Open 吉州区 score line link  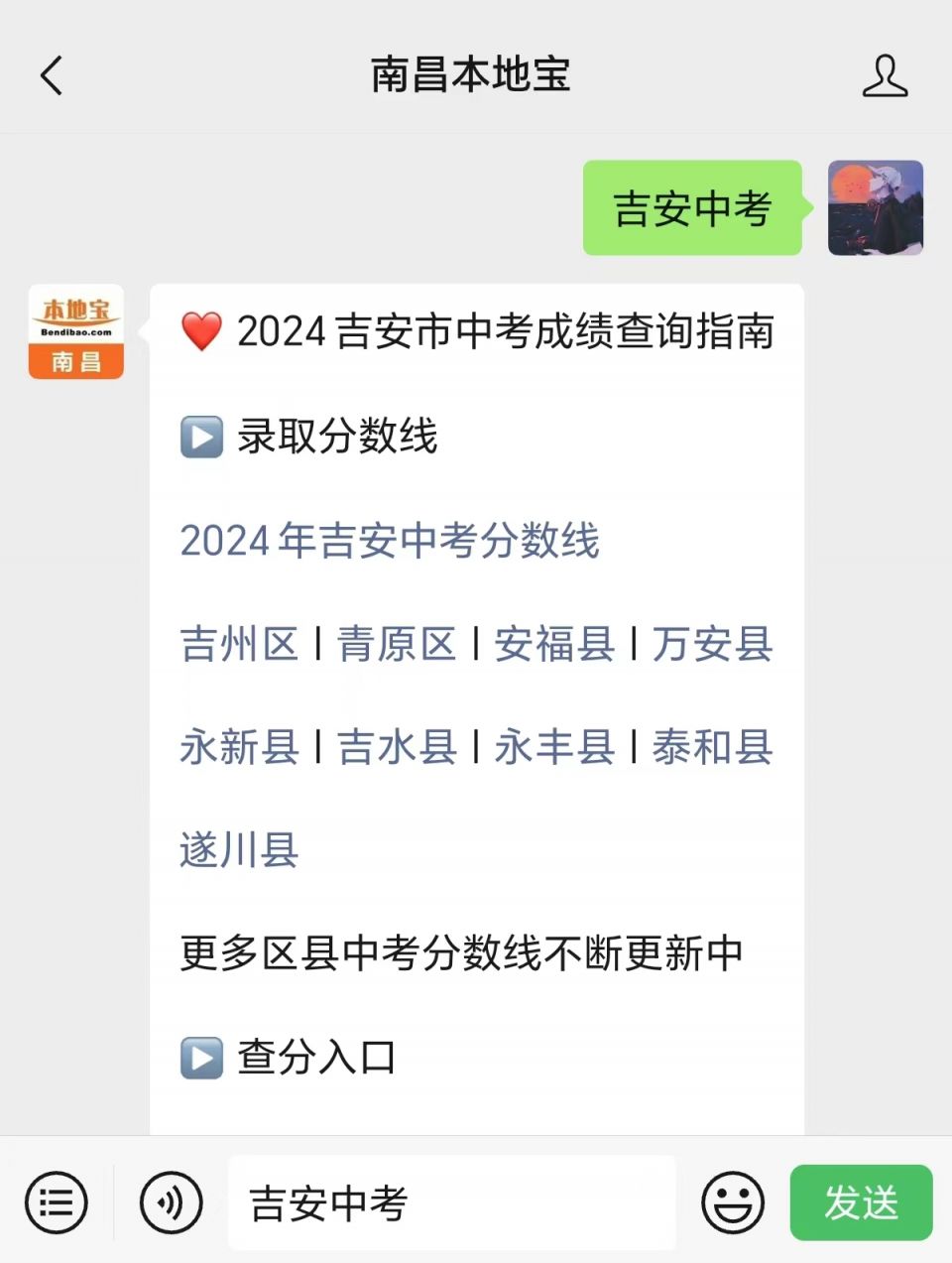pyautogui.click(x=239, y=645)
